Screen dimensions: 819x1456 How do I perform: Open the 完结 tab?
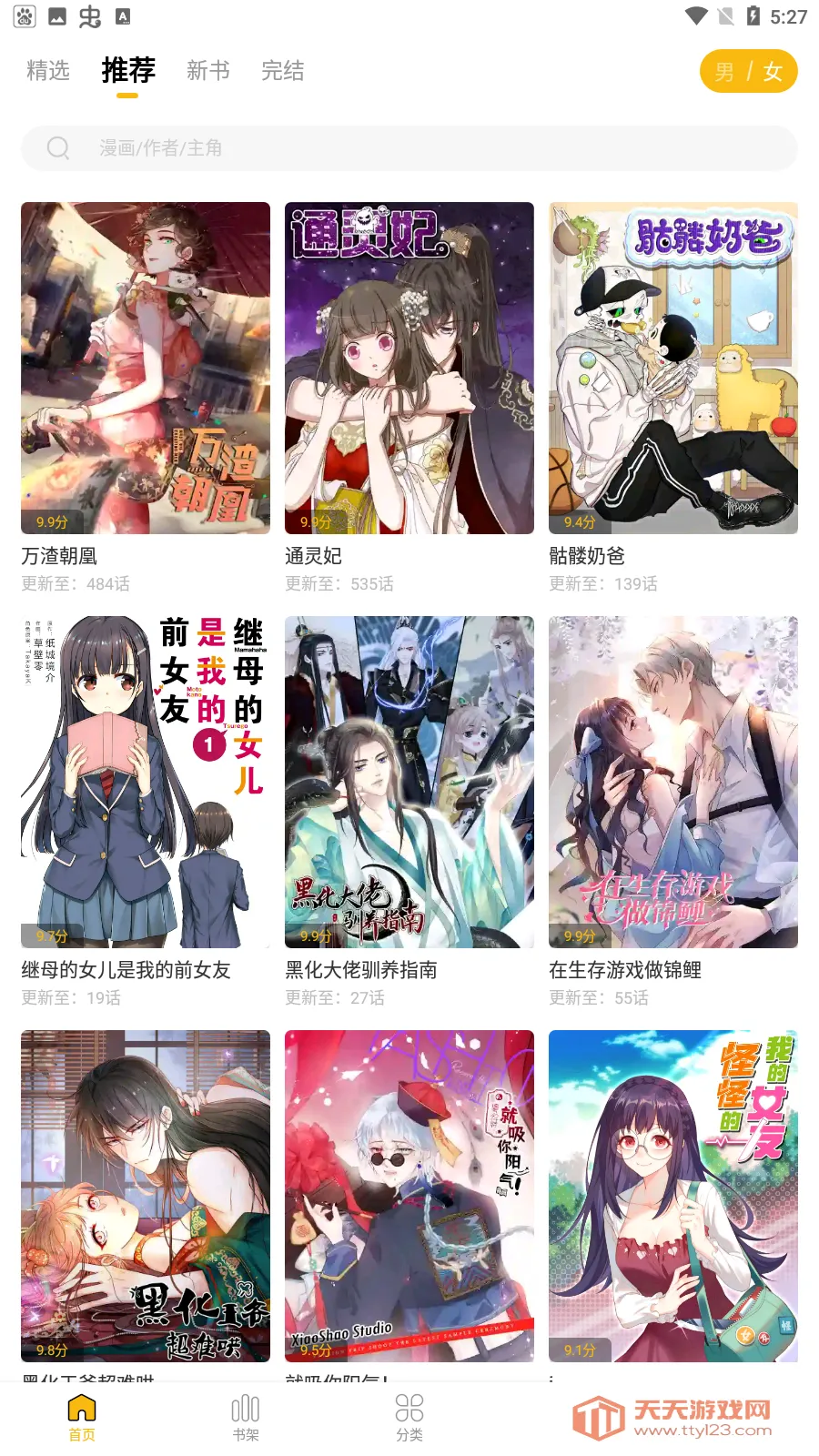click(x=283, y=71)
